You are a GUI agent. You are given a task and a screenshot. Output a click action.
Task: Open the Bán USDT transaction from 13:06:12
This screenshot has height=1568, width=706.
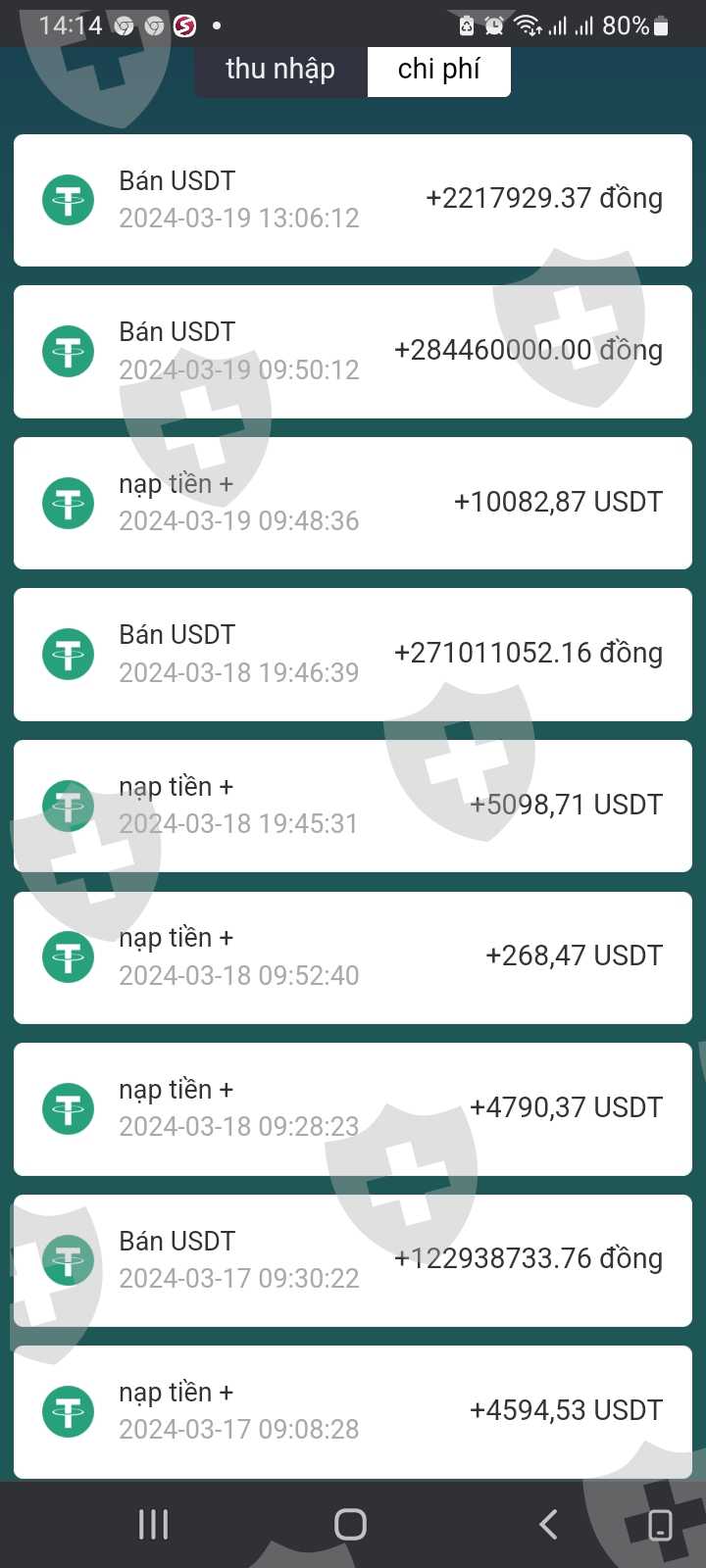(x=352, y=200)
